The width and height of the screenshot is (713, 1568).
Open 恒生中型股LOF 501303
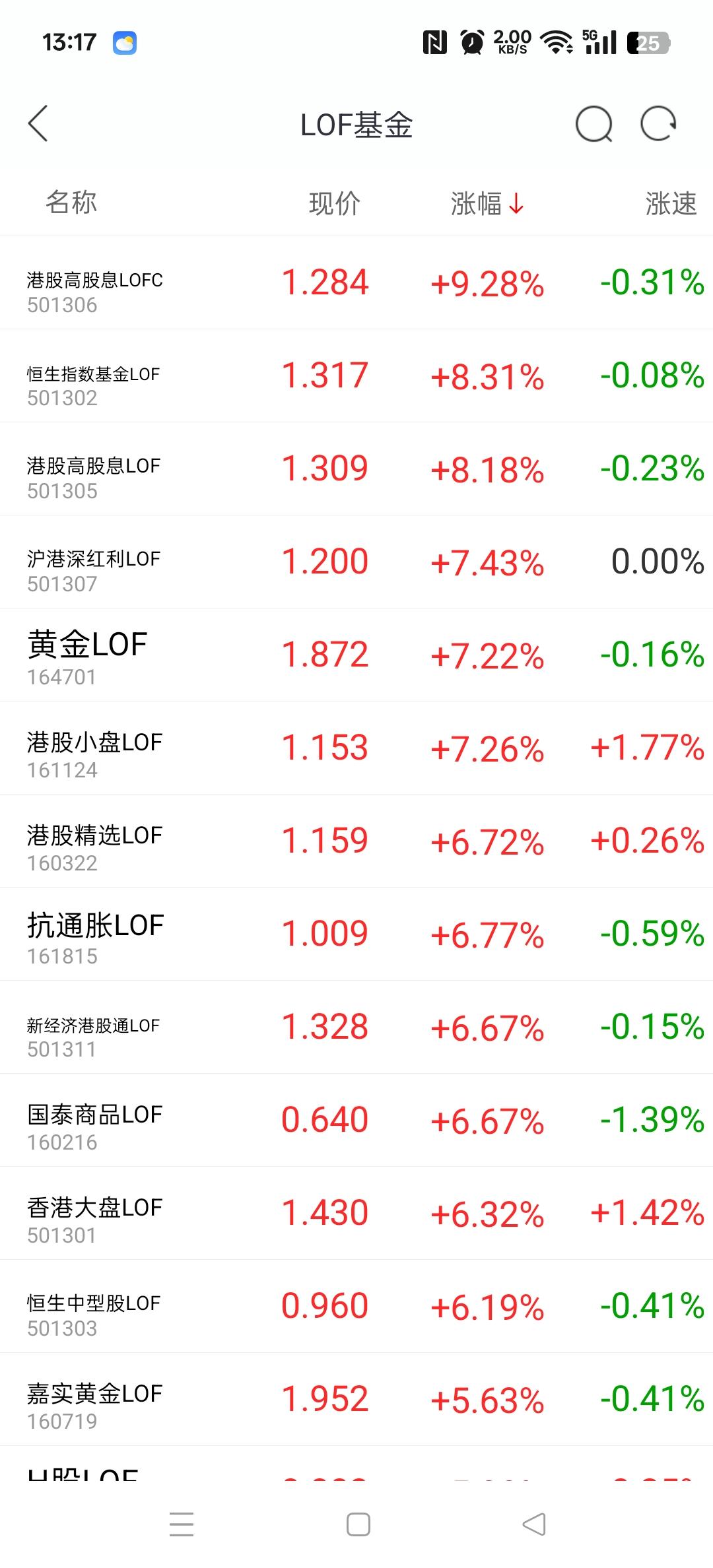click(x=356, y=1306)
